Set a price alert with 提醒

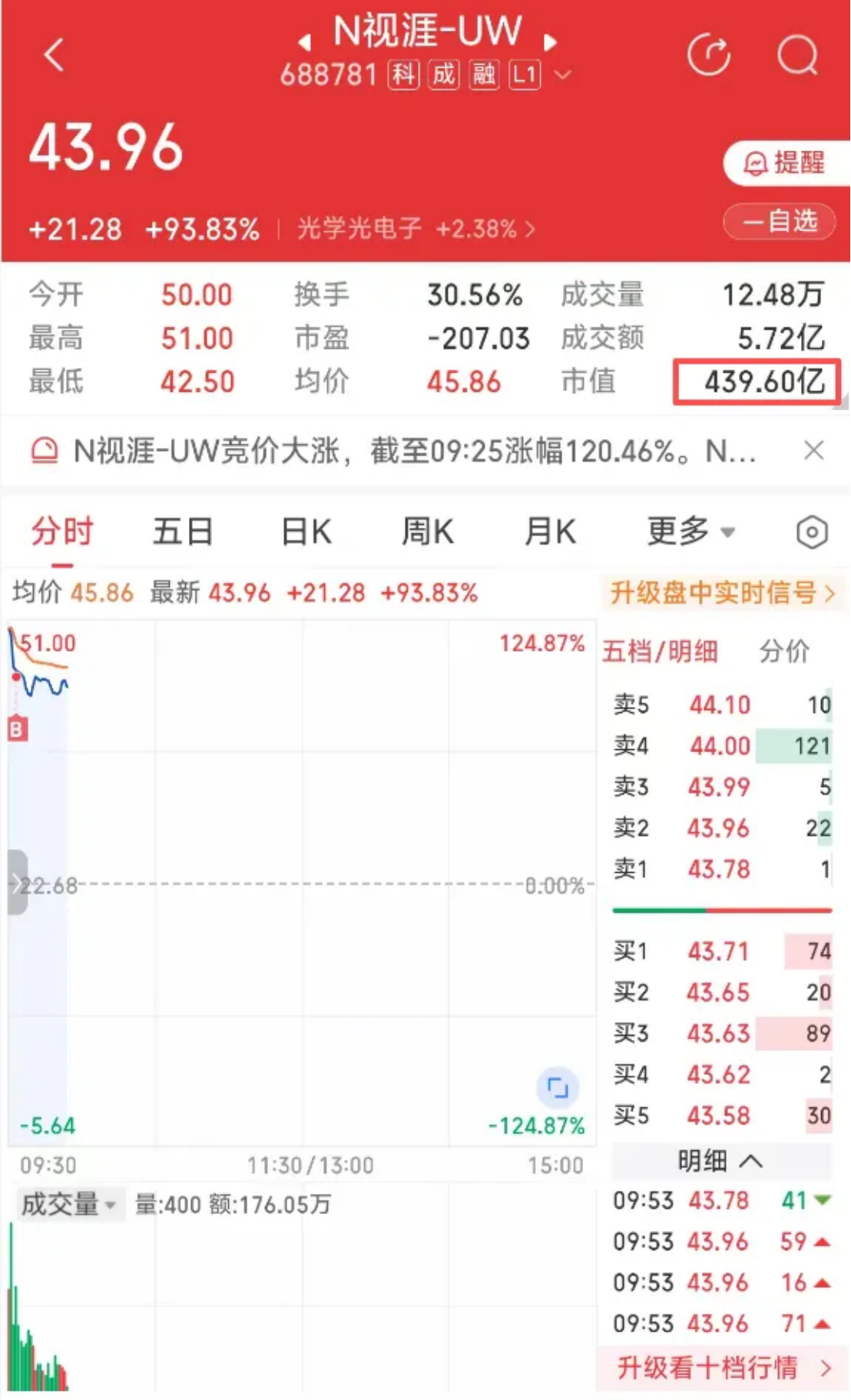(x=784, y=163)
